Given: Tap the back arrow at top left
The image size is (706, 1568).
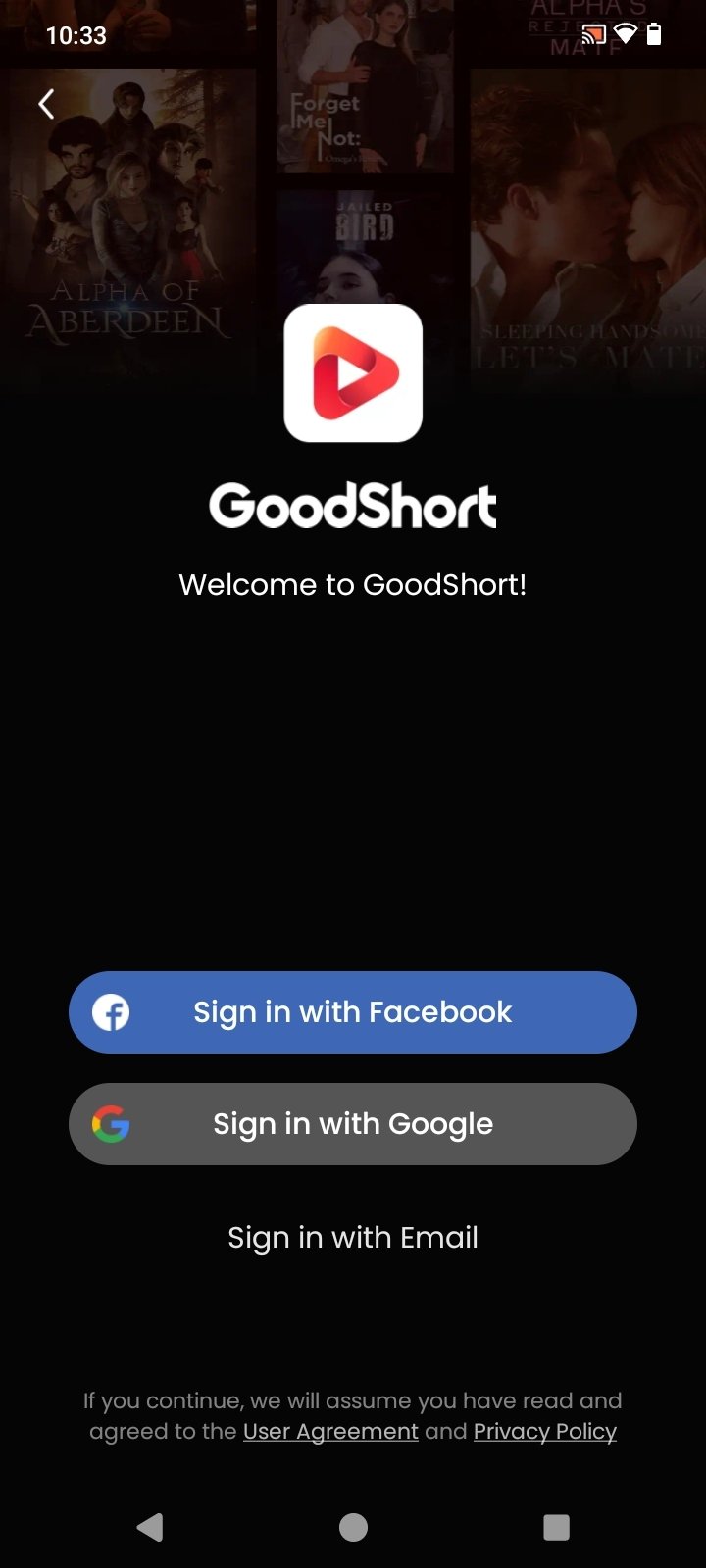Looking at the screenshot, I should coord(46,104).
